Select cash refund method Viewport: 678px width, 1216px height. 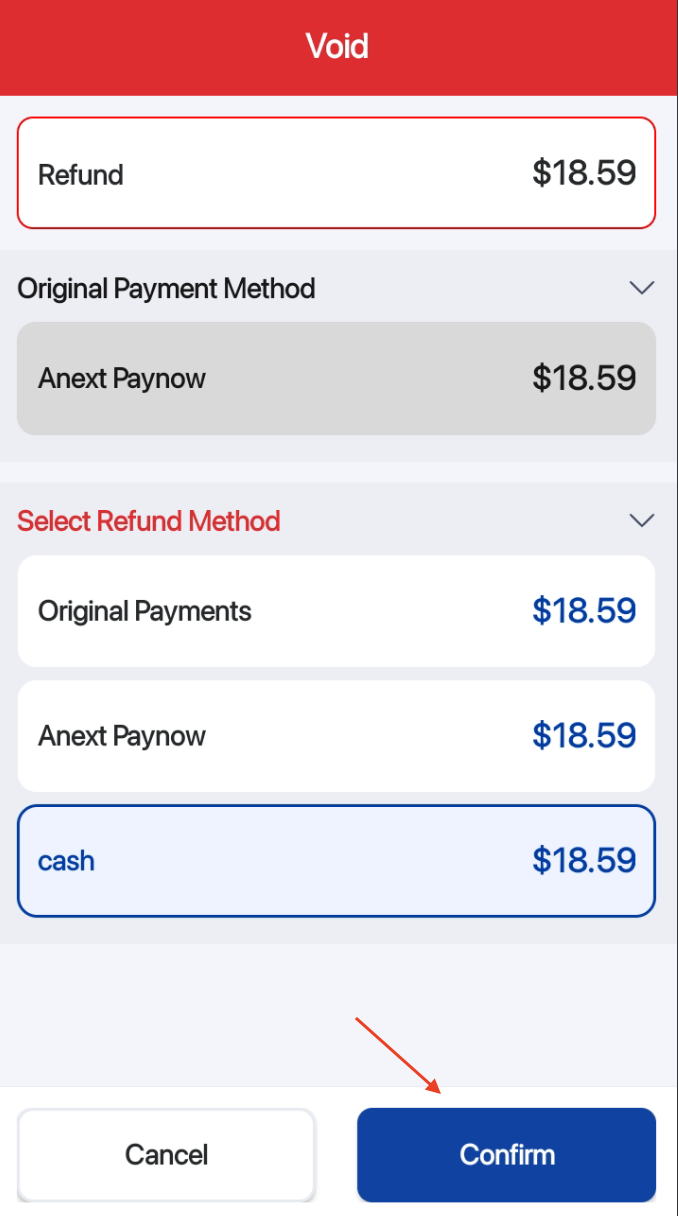point(336,861)
